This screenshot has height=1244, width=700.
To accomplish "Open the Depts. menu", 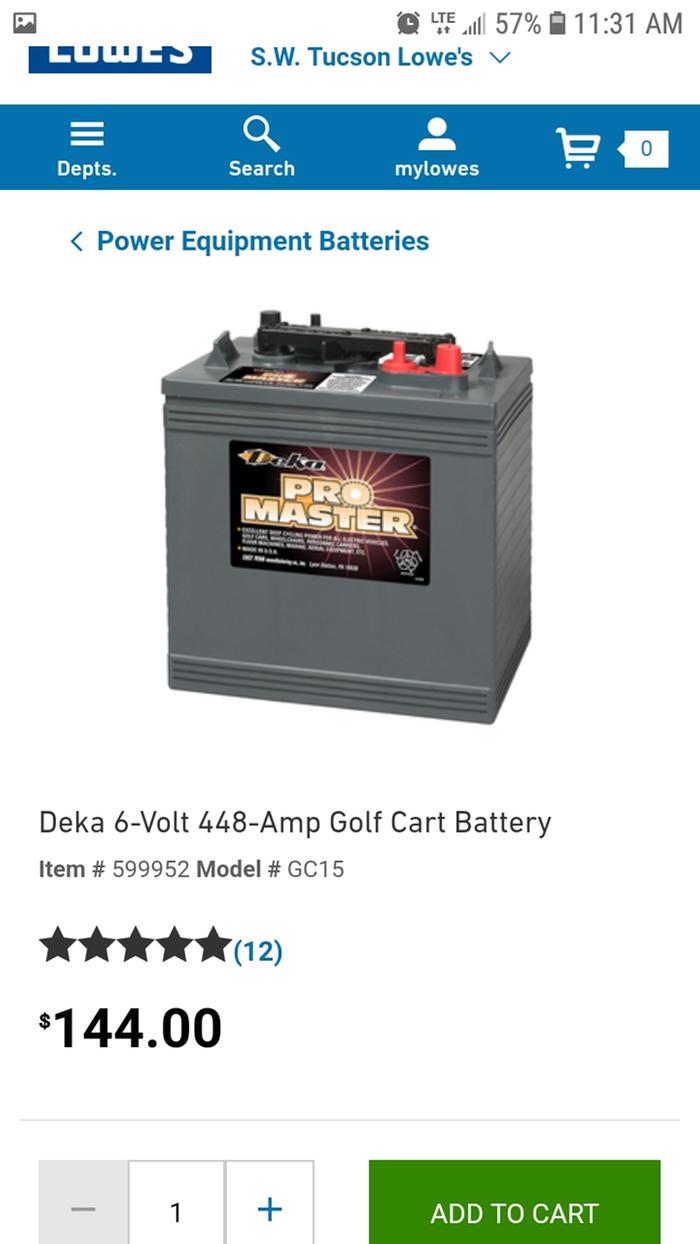I will (86, 148).
